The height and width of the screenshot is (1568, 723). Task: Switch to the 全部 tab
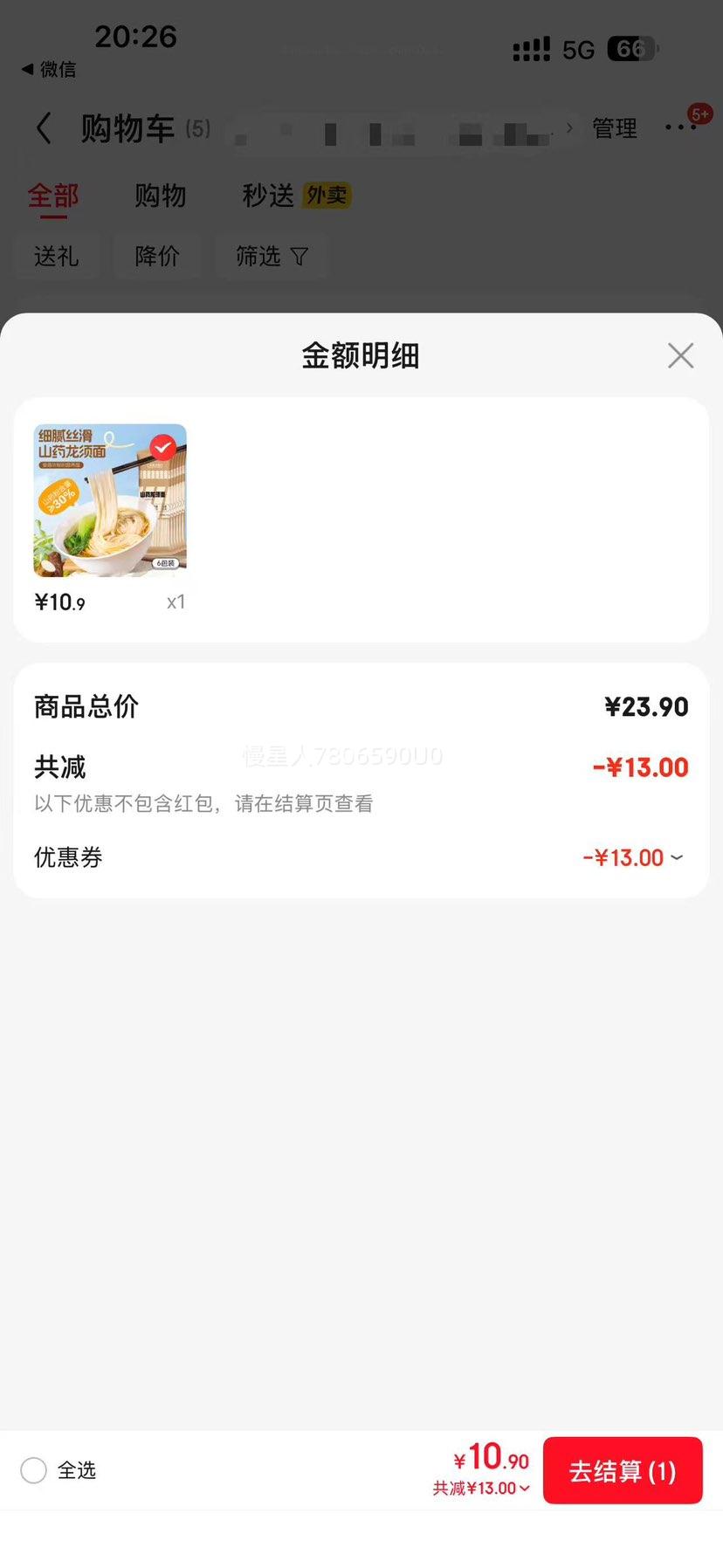[x=53, y=196]
